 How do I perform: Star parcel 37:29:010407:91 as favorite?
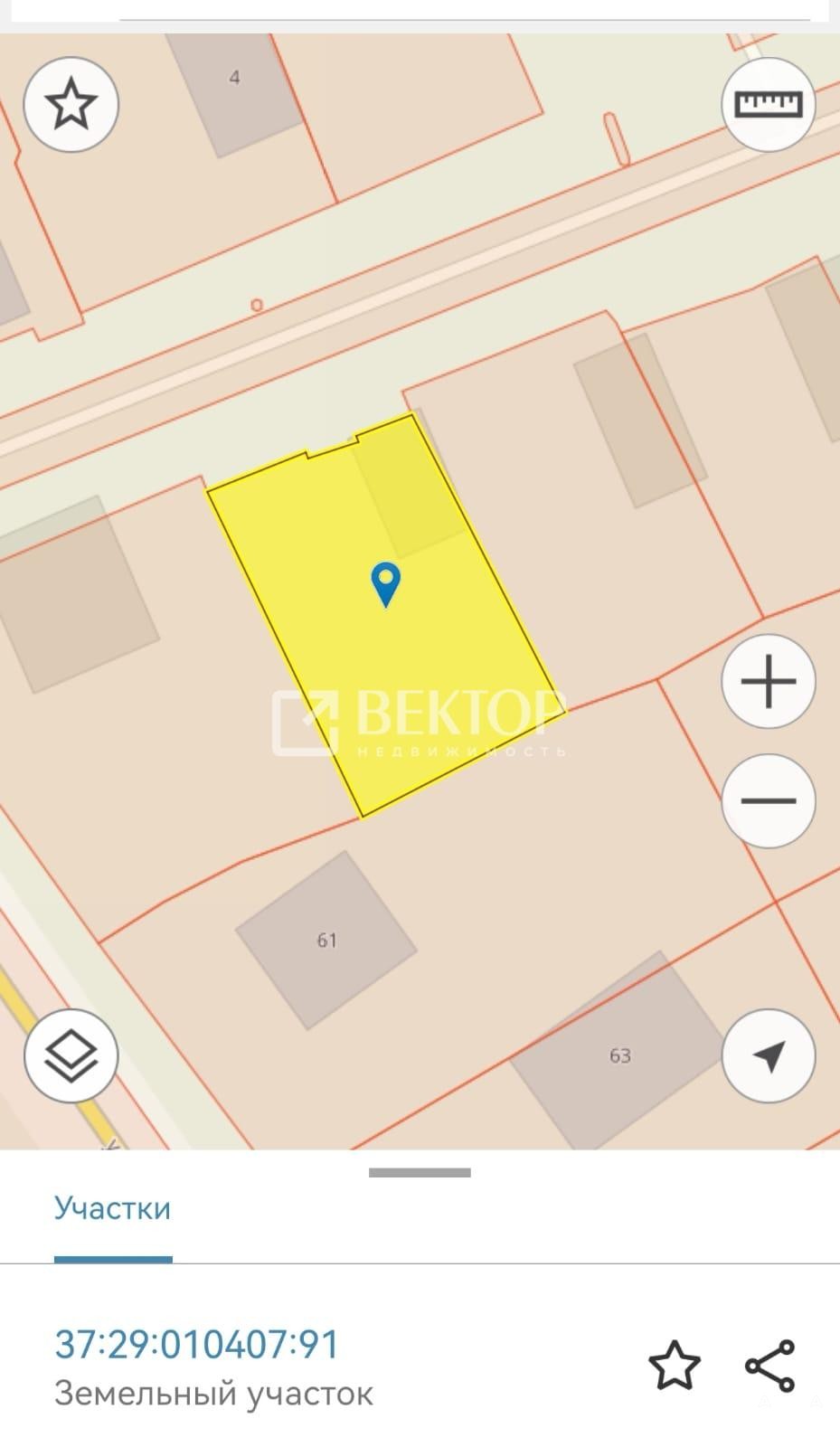point(675,1365)
